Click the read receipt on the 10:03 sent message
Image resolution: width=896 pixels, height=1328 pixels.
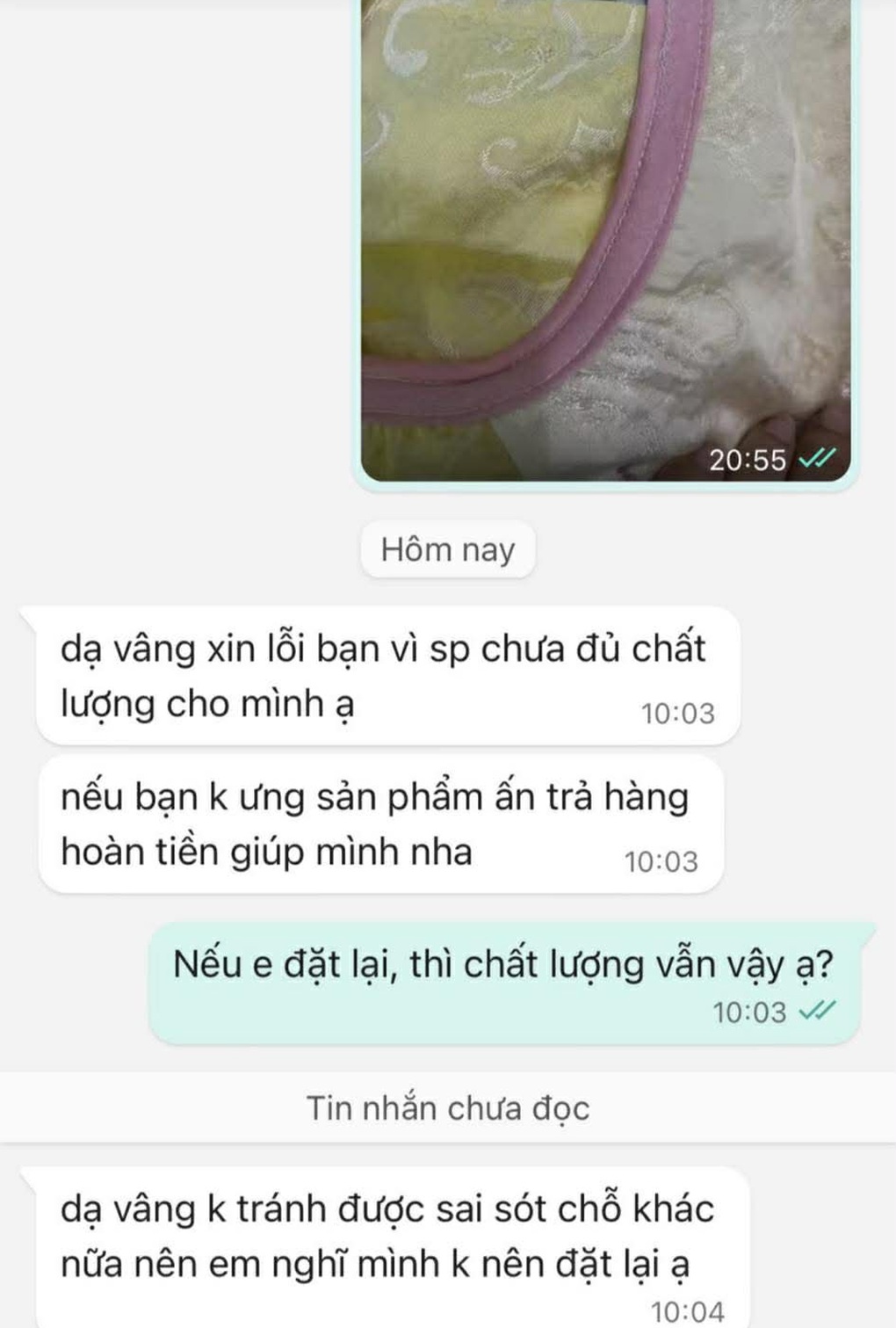pyautogui.click(x=818, y=1011)
